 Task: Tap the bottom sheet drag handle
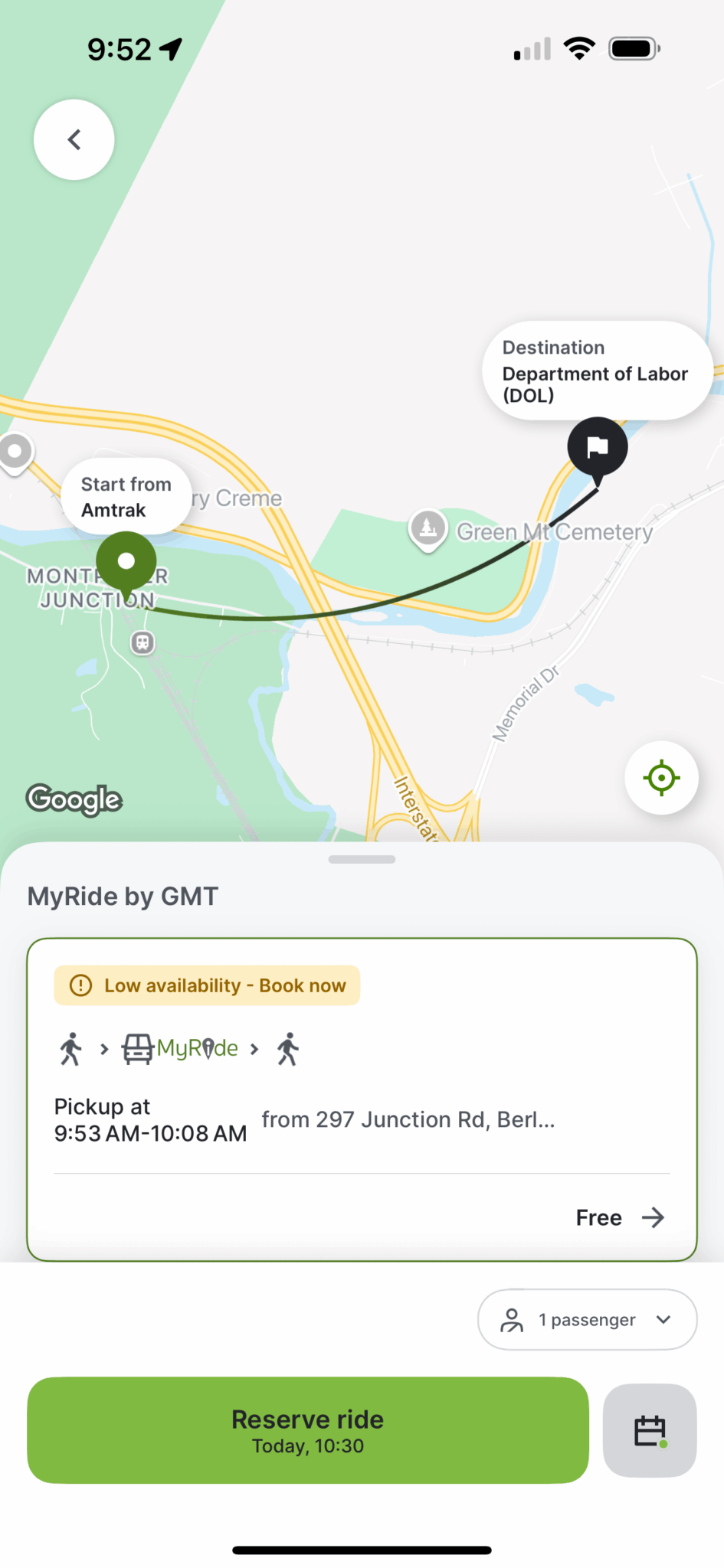(362, 859)
